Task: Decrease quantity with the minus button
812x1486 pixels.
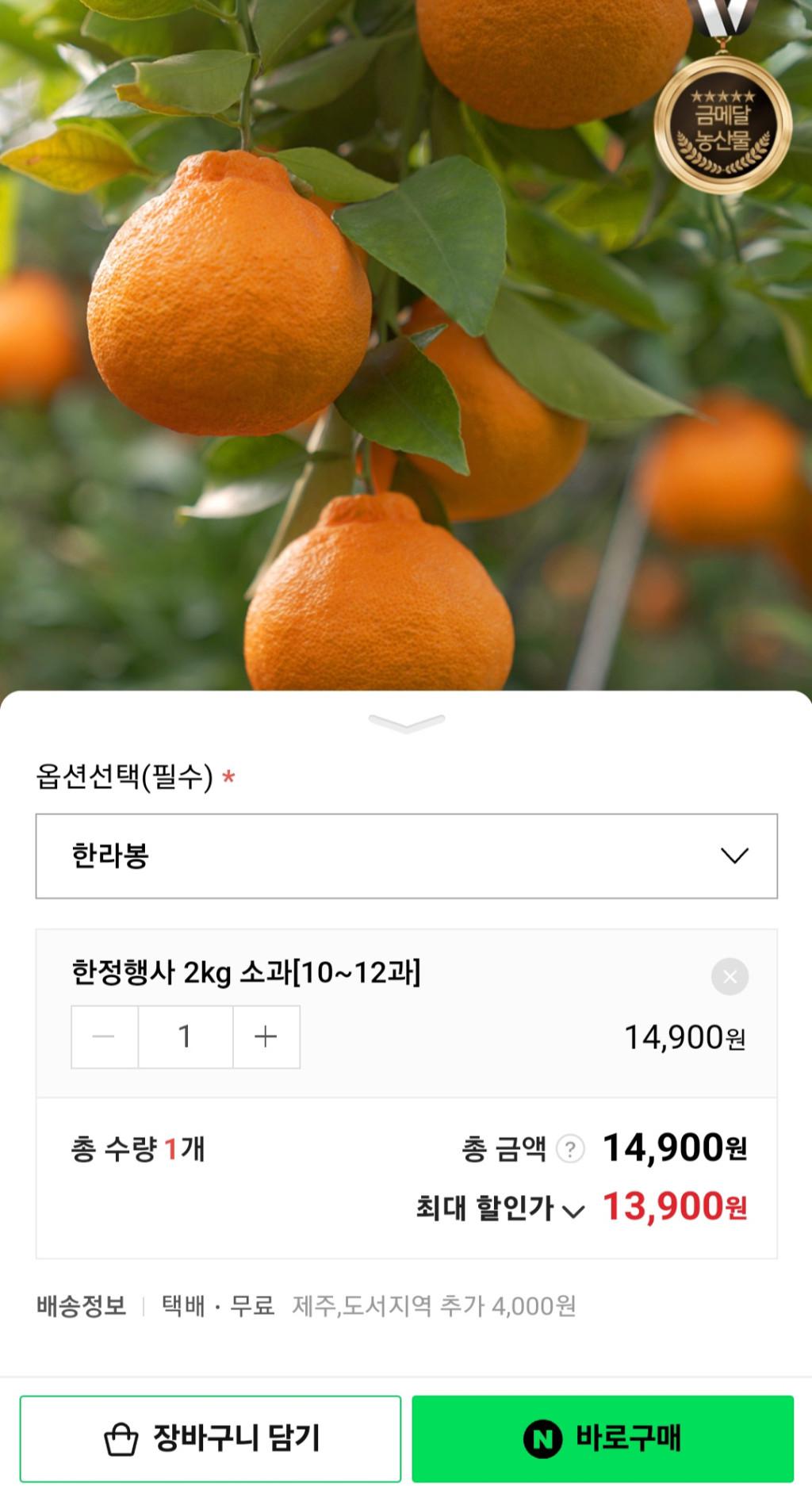Action: pos(104,1036)
